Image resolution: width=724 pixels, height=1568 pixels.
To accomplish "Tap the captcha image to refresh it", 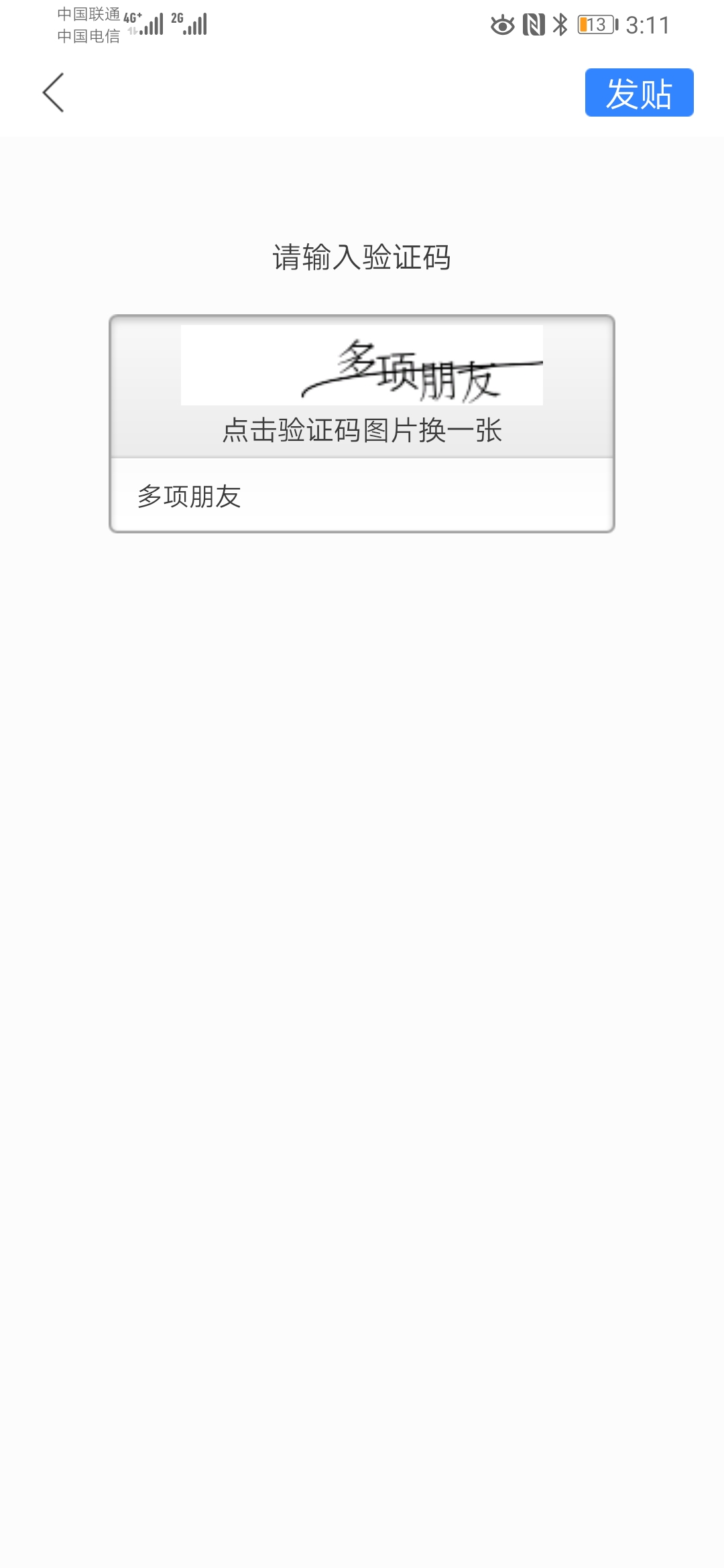I will [x=362, y=365].
